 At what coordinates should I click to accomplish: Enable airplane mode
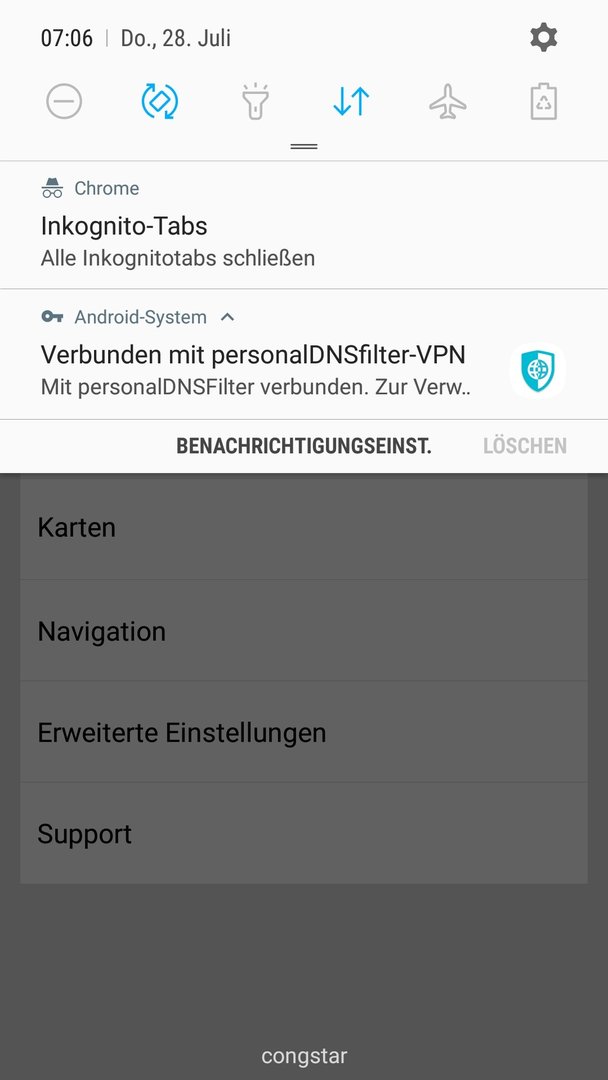[x=447, y=101]
